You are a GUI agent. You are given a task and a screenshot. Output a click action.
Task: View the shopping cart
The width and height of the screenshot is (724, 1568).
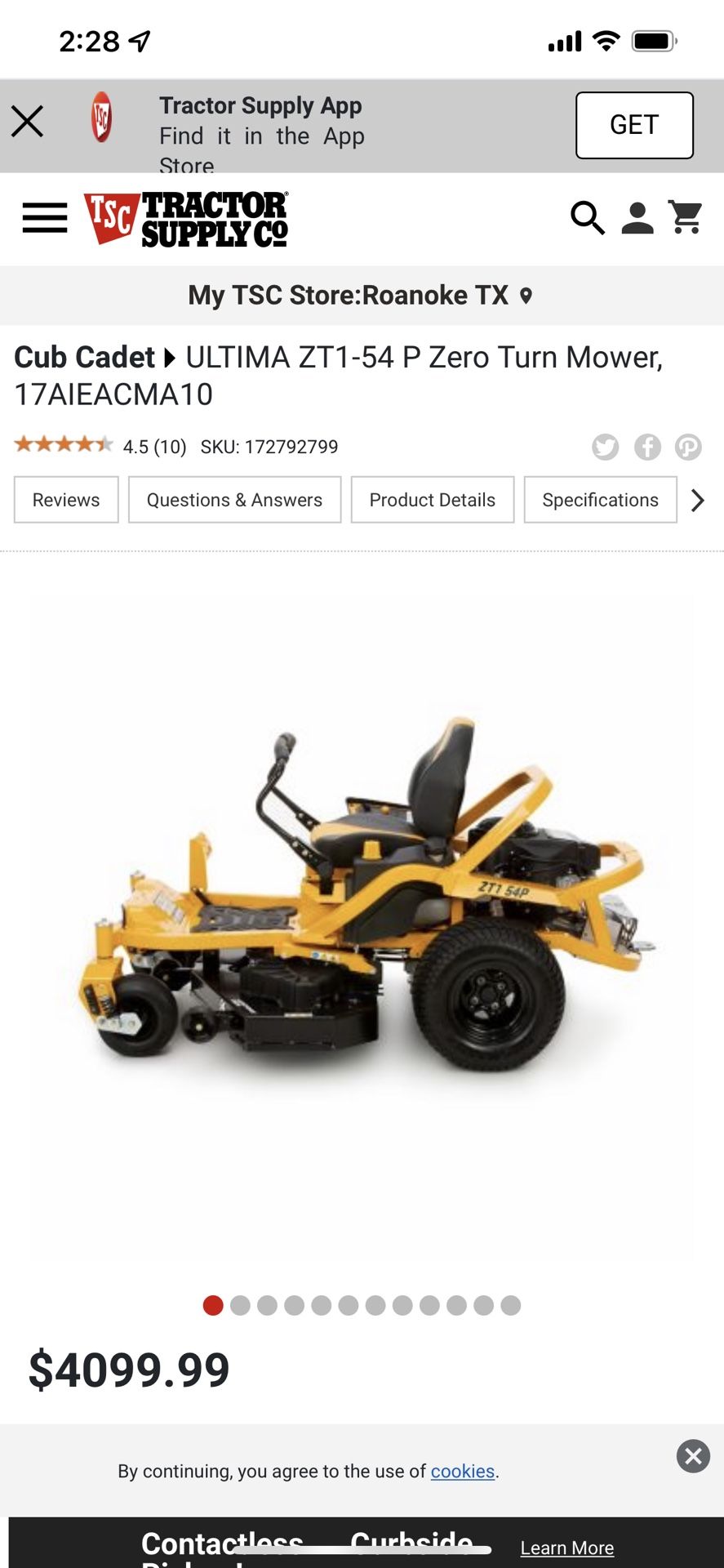coord(686,217)
